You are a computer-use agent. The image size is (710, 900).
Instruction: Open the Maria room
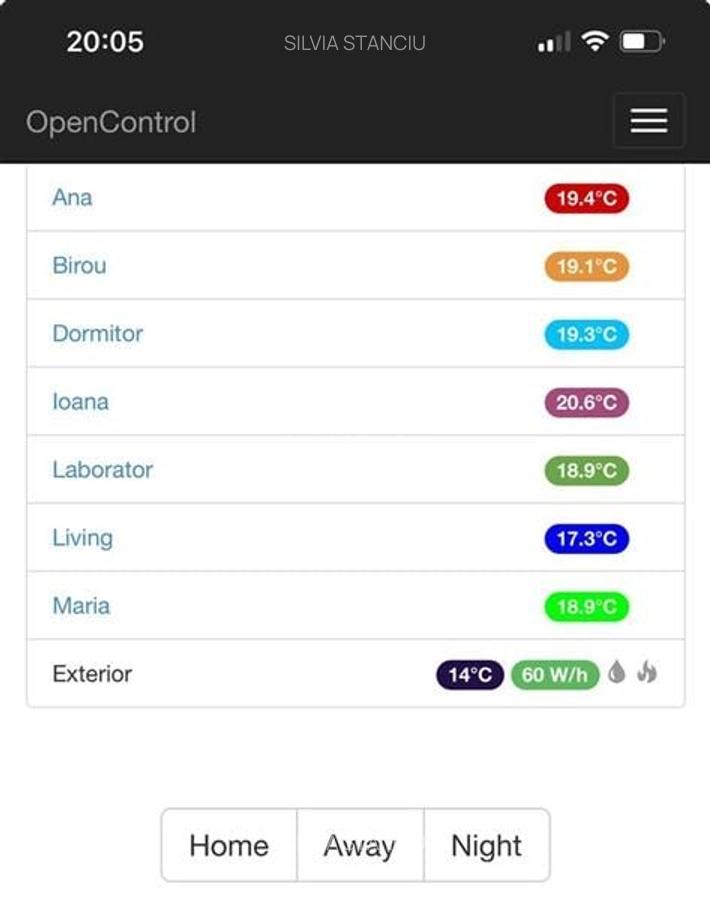(81, 605)
